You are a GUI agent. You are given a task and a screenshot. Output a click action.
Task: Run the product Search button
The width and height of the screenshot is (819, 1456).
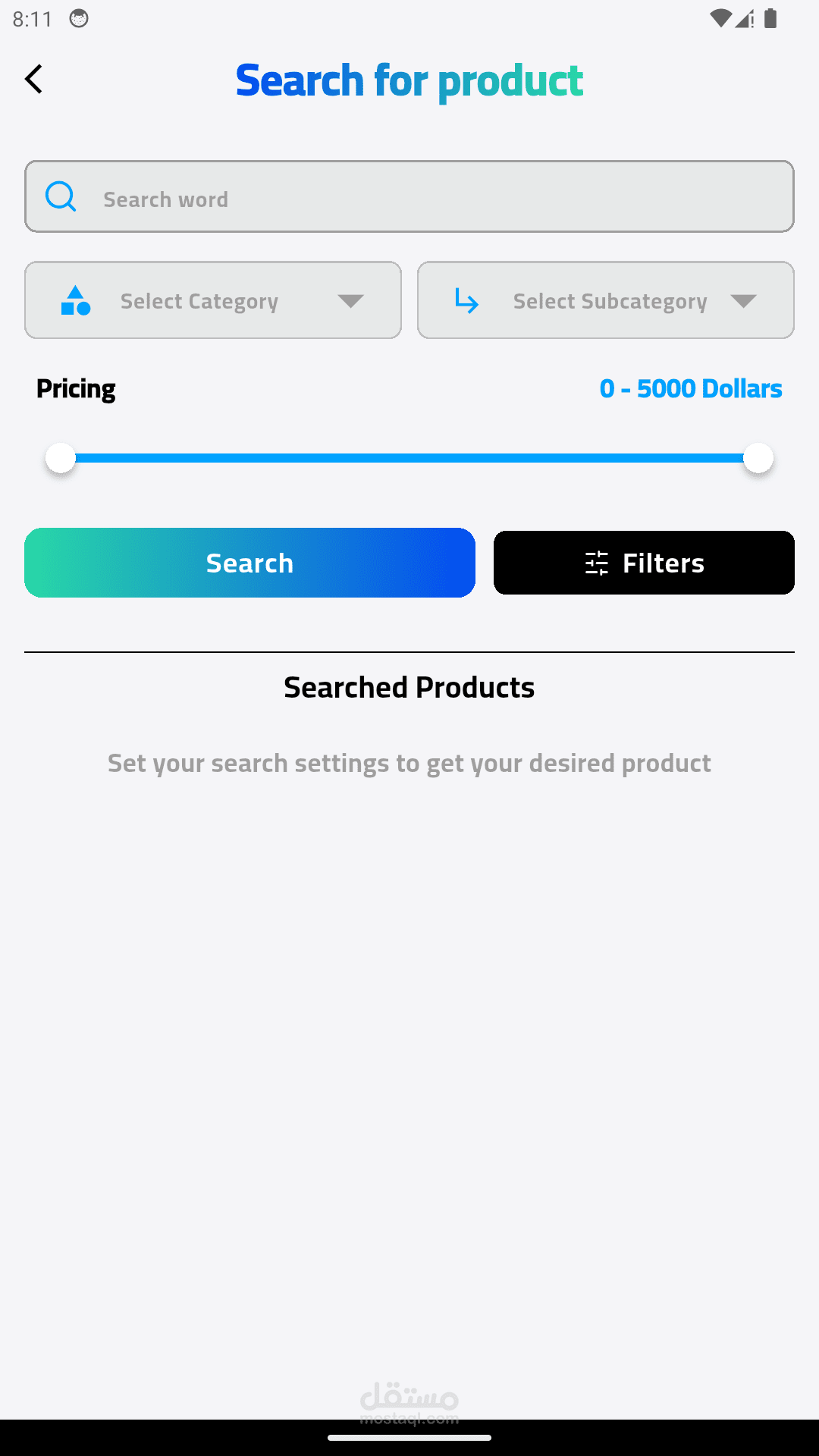249,563
